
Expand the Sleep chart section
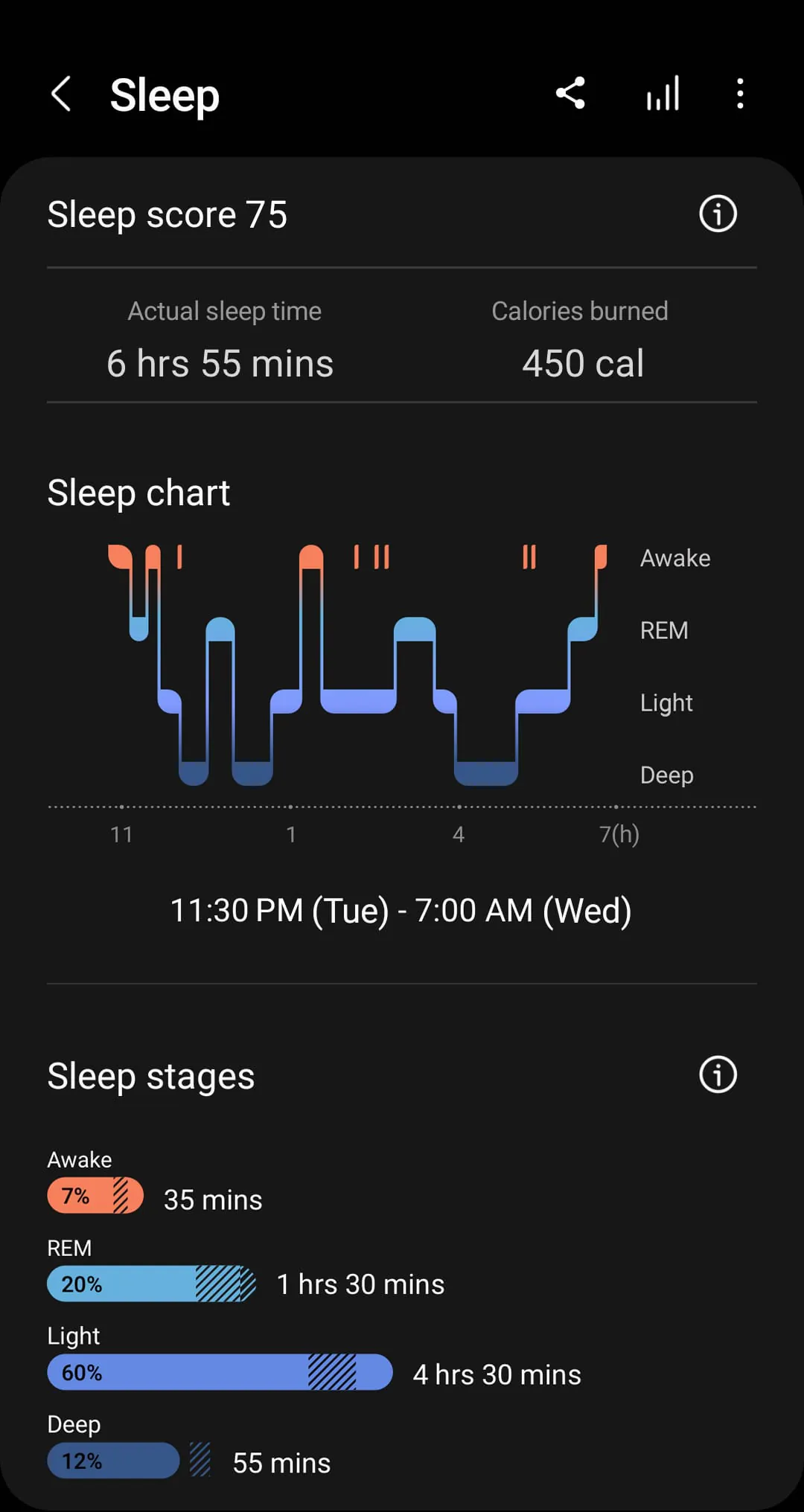click(x=139, y=492)
